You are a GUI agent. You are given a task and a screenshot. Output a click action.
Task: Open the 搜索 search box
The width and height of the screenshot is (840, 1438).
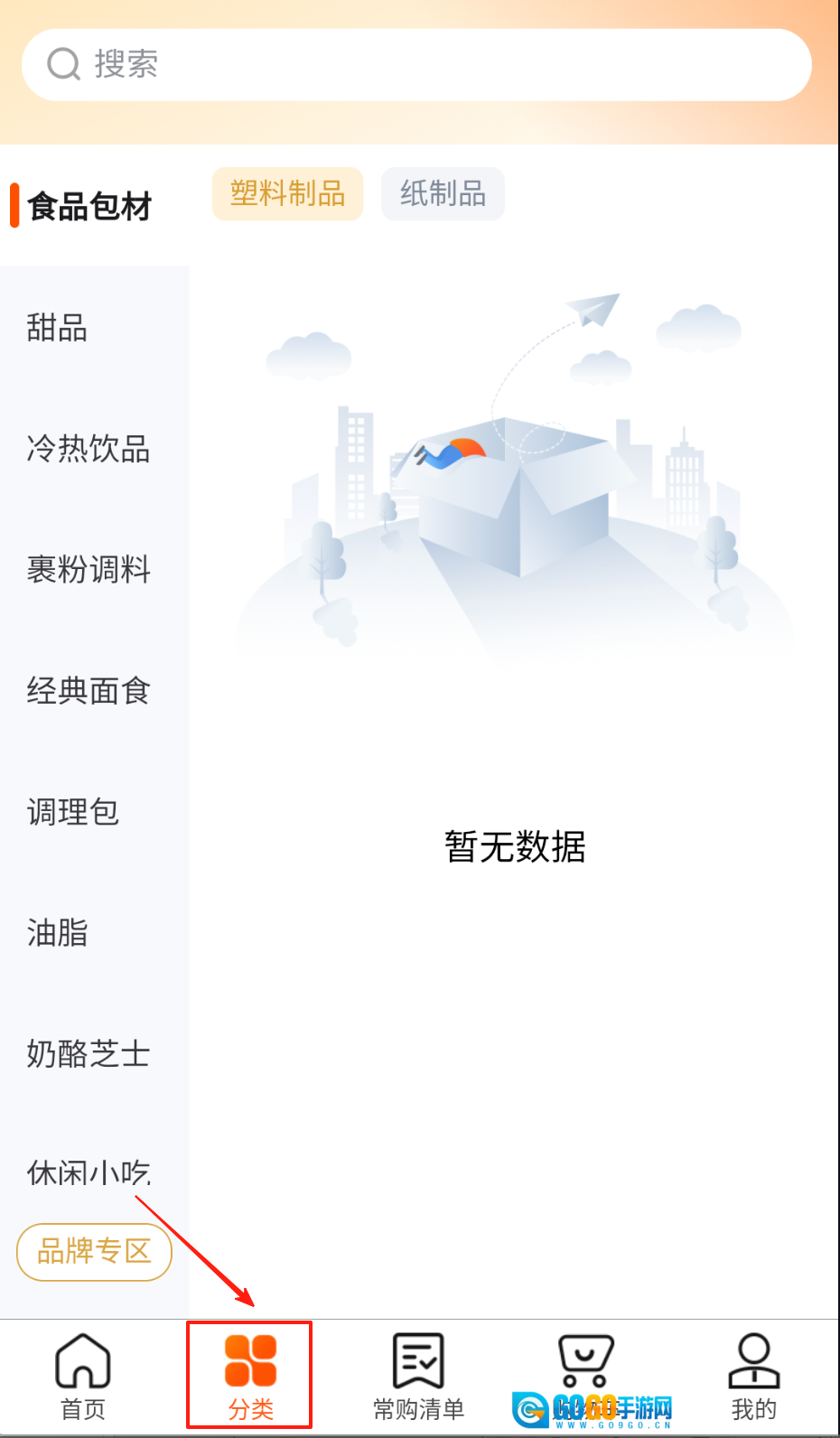(x=415, y=65)
